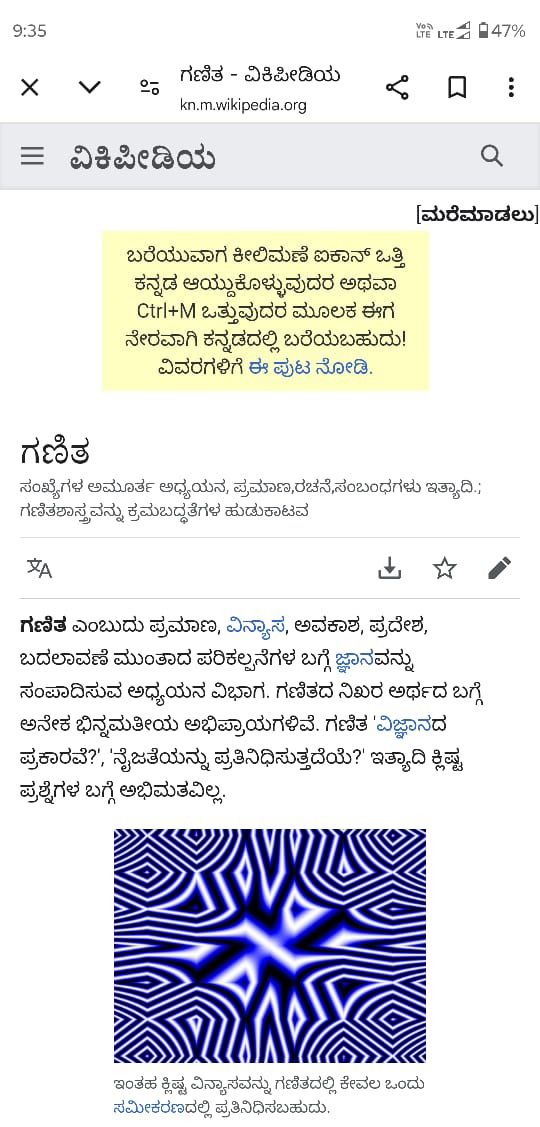Open site settings icon beside URL

[150, 88]
